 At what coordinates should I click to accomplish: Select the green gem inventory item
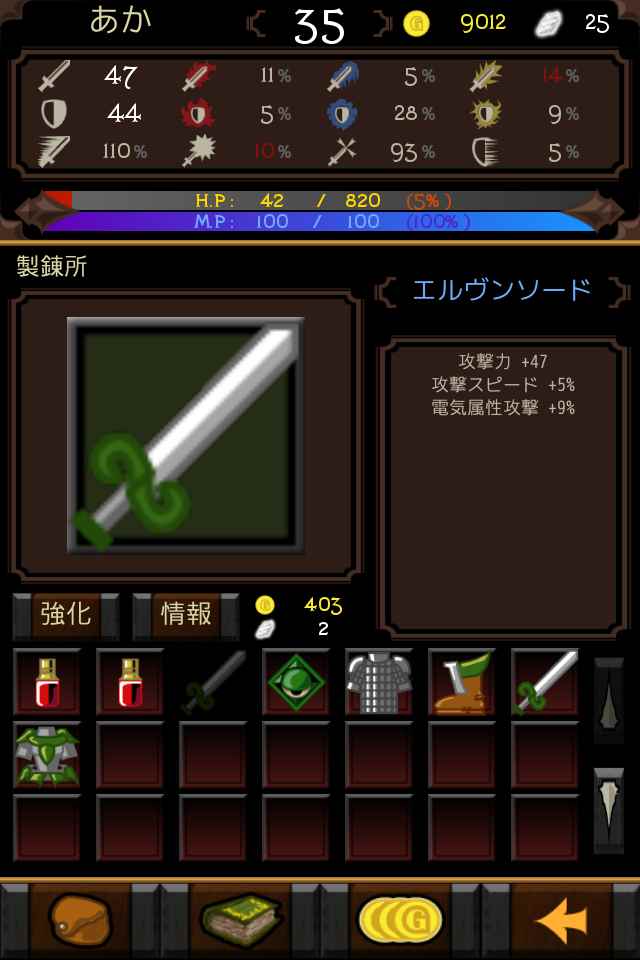point(296,682)
